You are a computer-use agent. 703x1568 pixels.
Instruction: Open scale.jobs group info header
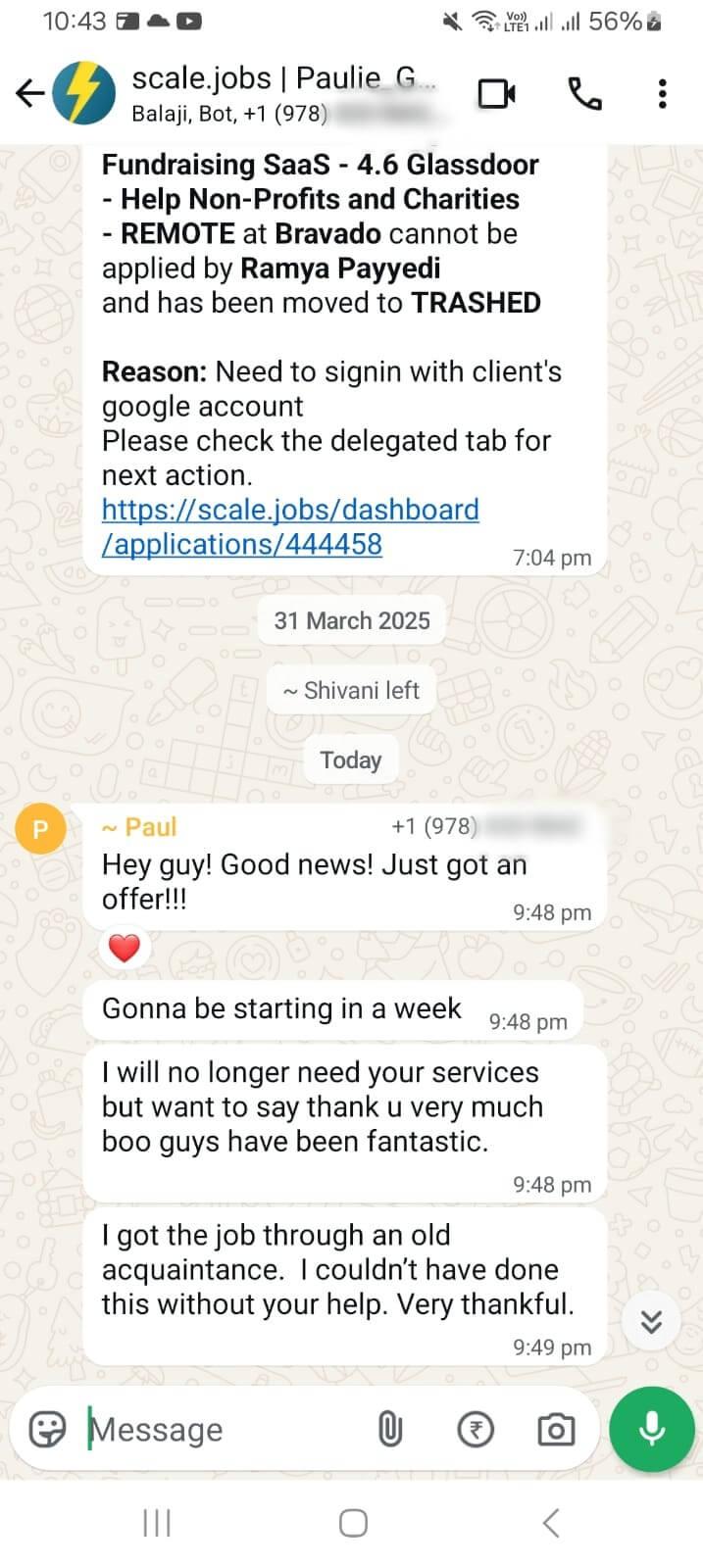click(284, 94)
